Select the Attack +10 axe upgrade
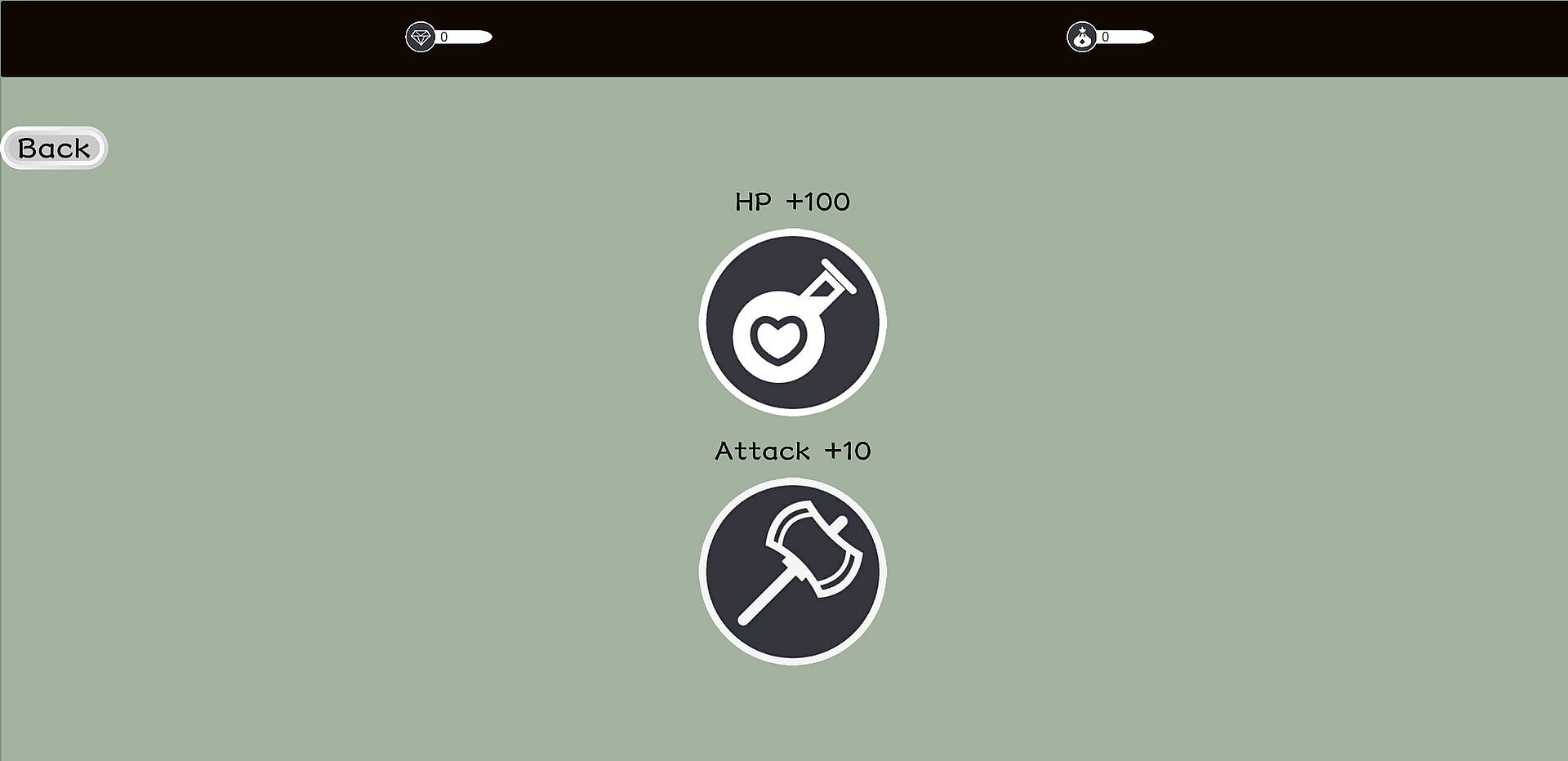The width and height of the screenshot is (1568, 761). coord(792,572)
